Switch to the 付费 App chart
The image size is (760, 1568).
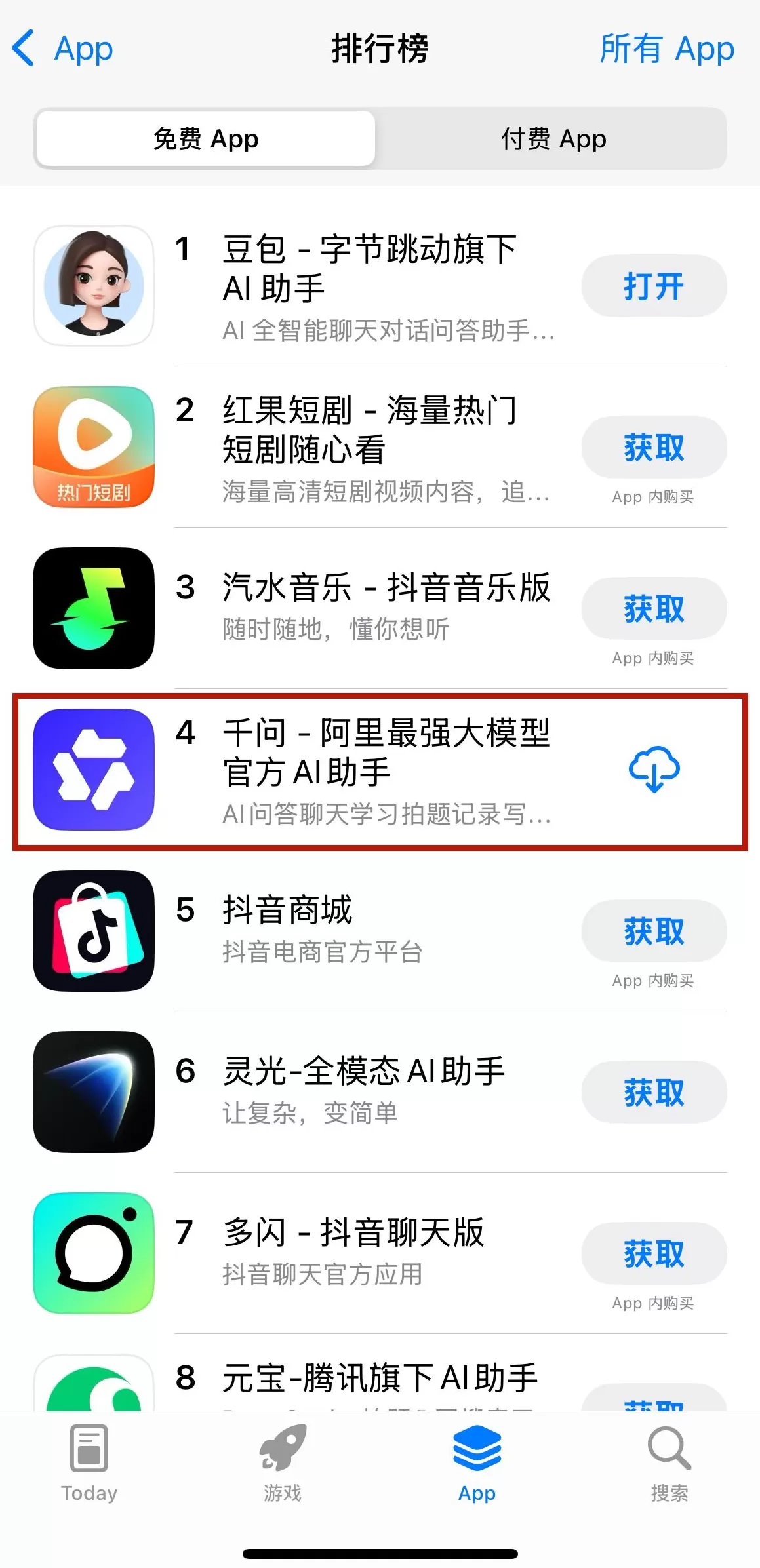pos(553,139)
